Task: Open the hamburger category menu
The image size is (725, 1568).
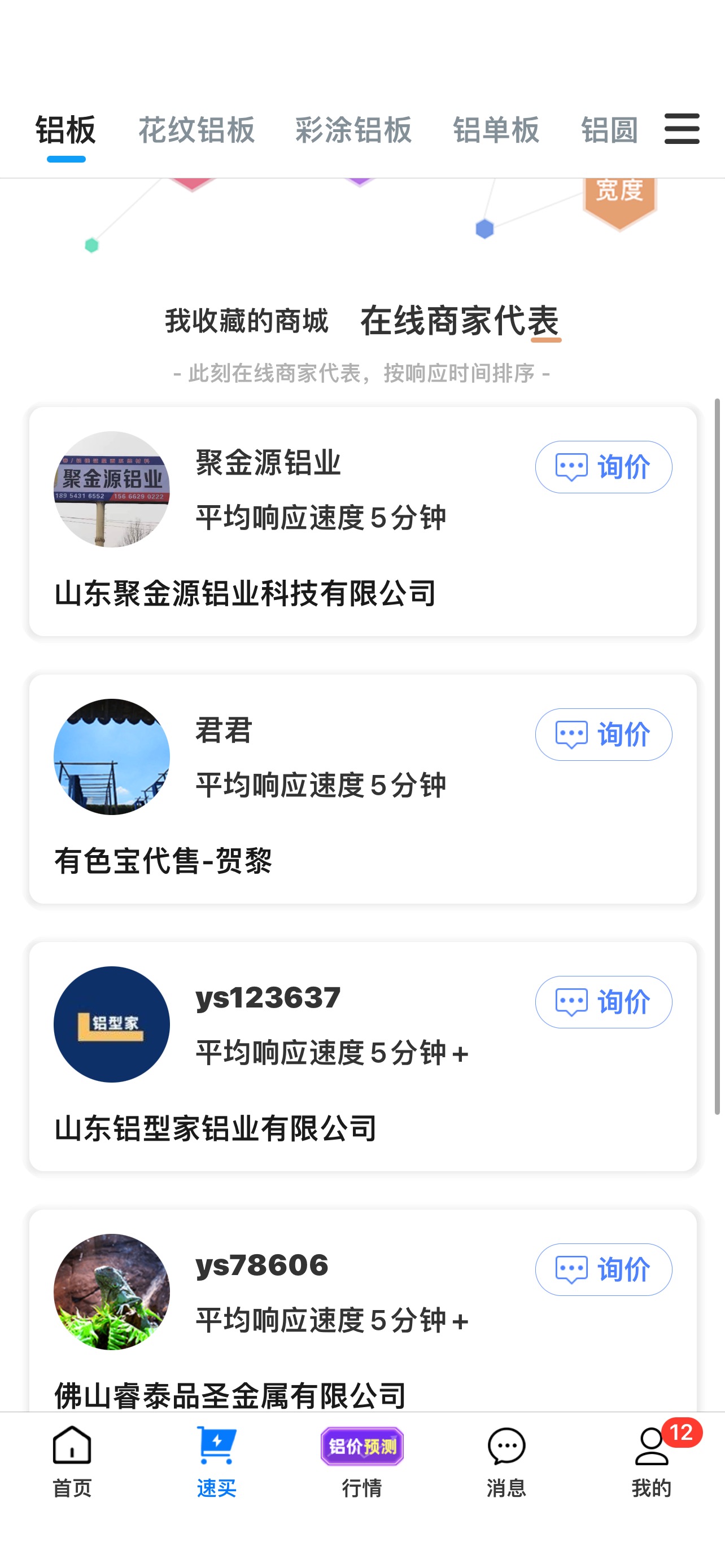Action: coord(681,129)
